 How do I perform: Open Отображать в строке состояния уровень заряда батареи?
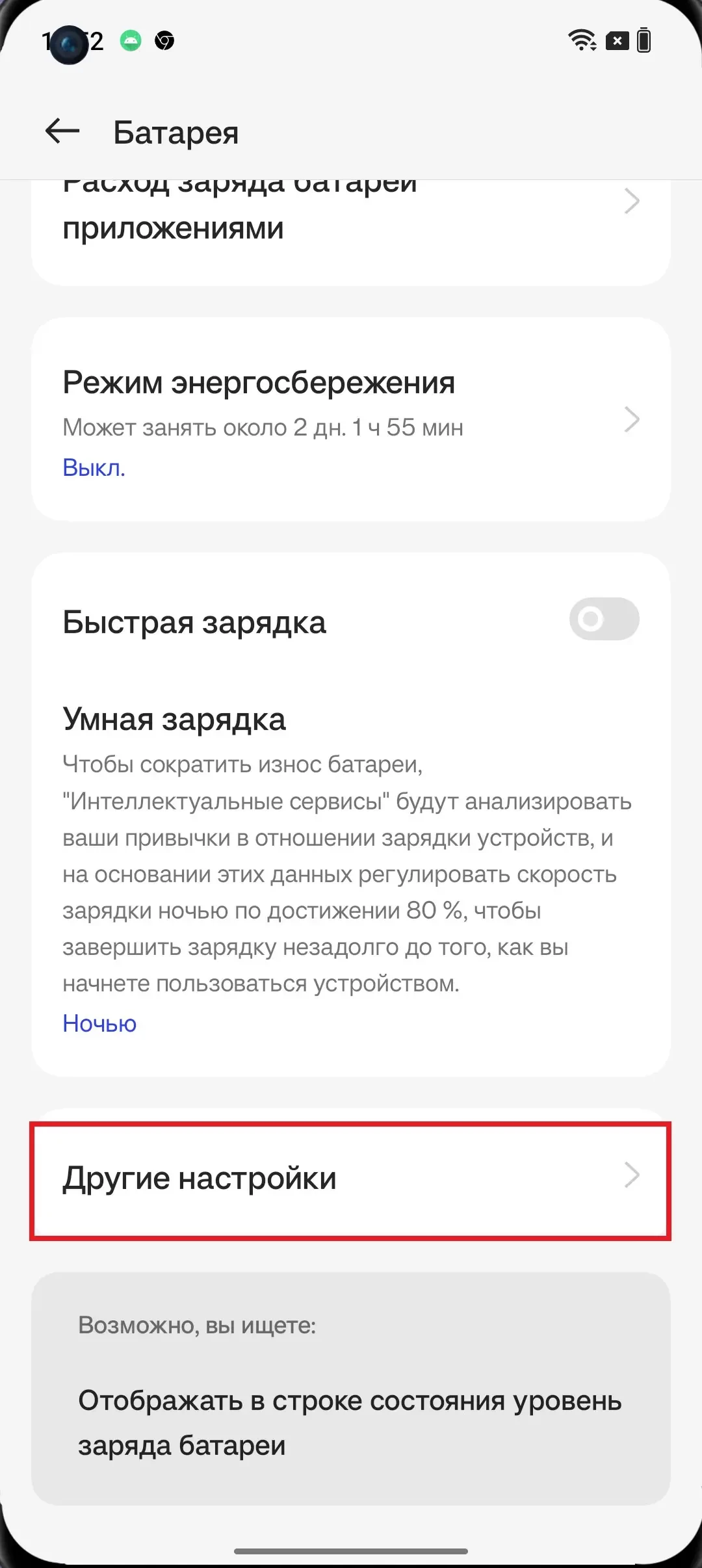(x=351, y=1422)
